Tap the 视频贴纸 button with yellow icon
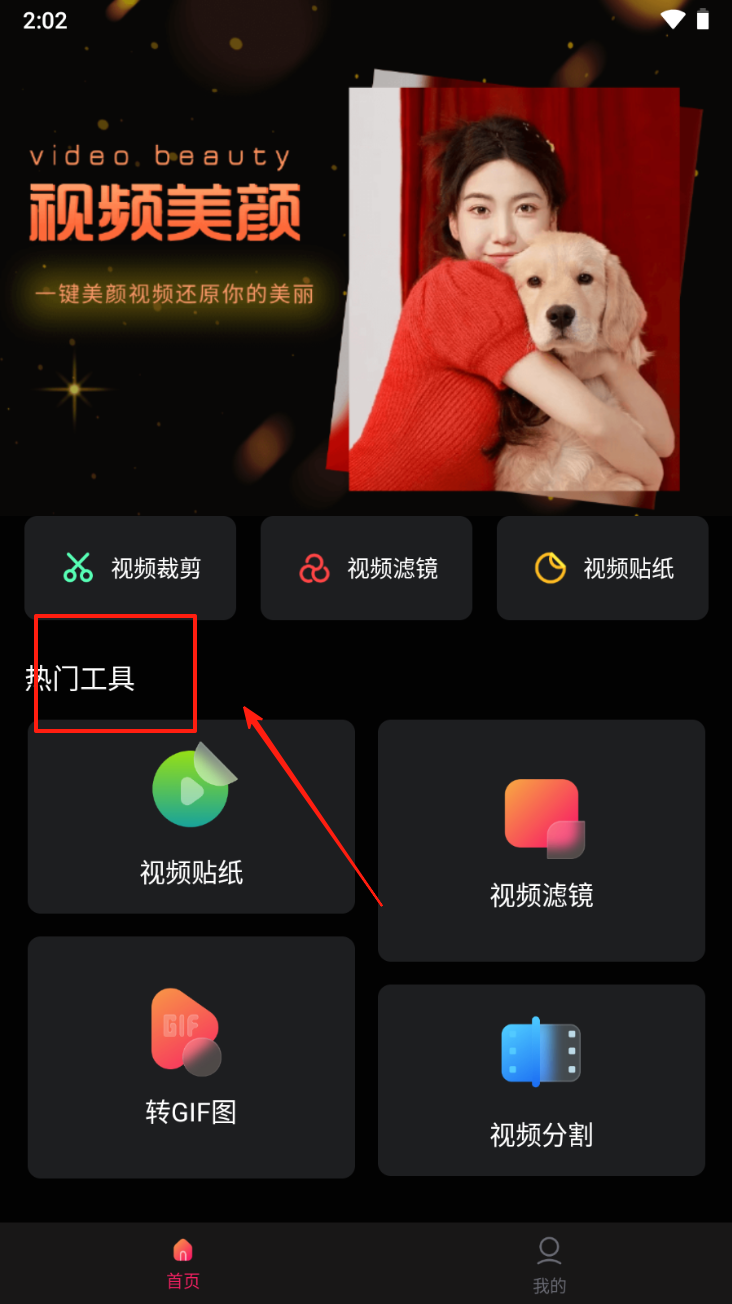The height and width of the screenshot is (1304, 732). point(602,568)
